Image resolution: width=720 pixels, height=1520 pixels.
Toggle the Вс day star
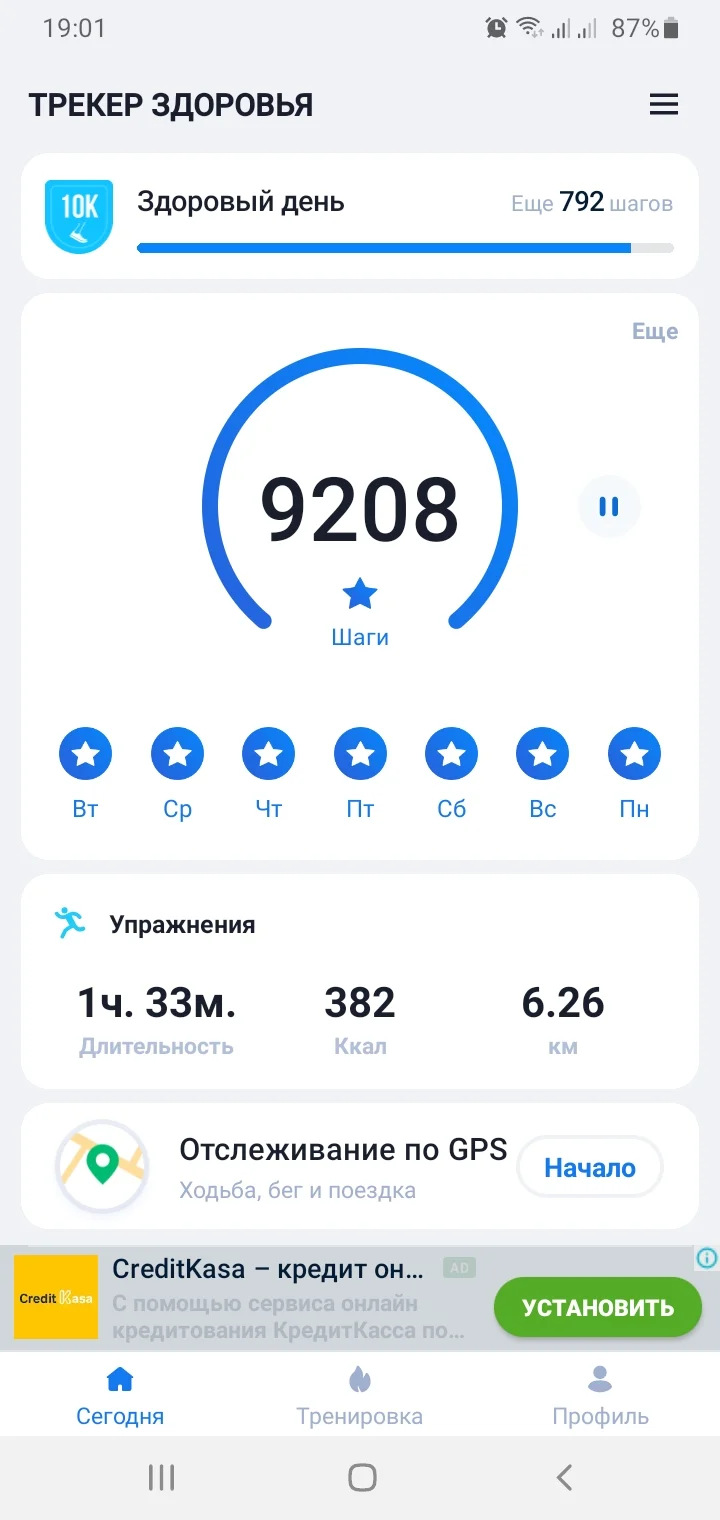542,753
